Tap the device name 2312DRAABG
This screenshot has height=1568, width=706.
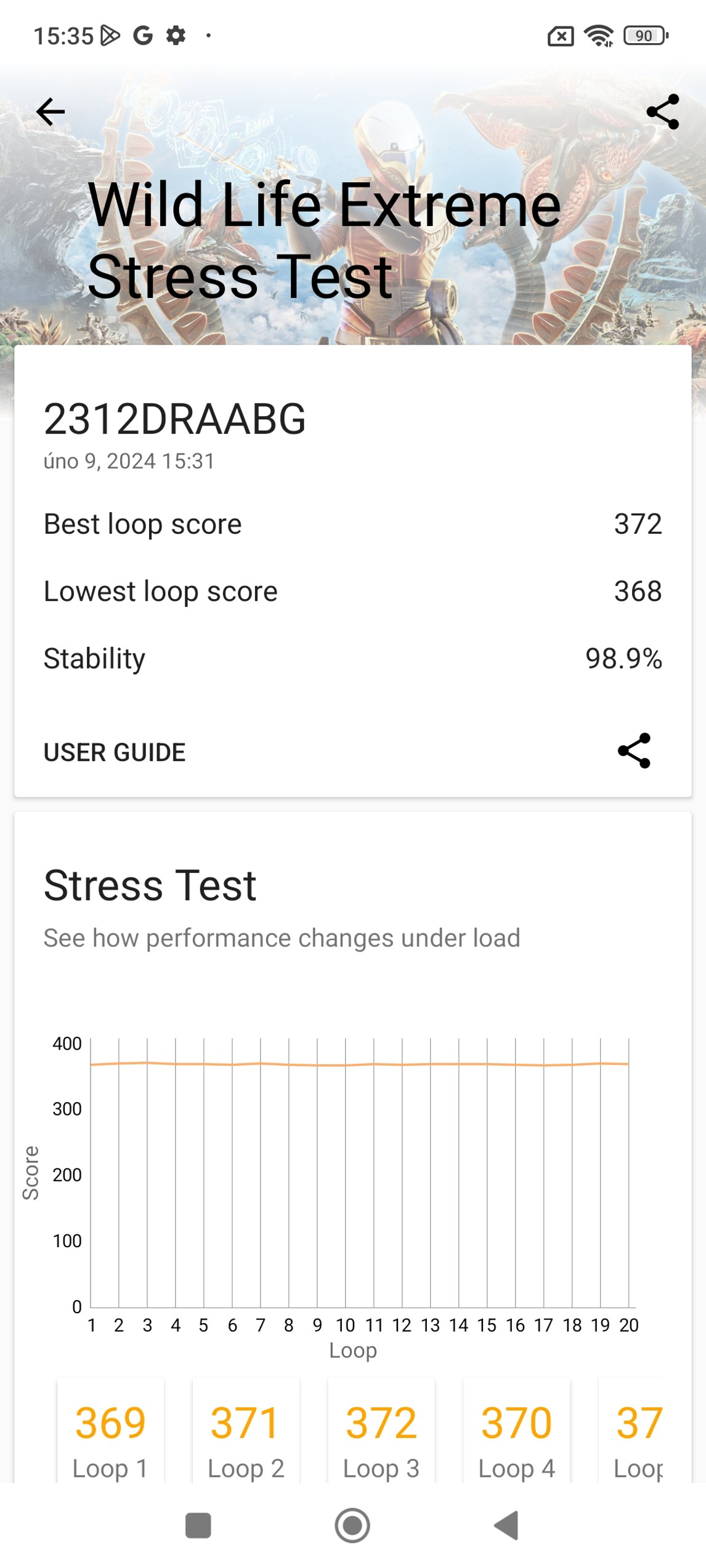177,420
